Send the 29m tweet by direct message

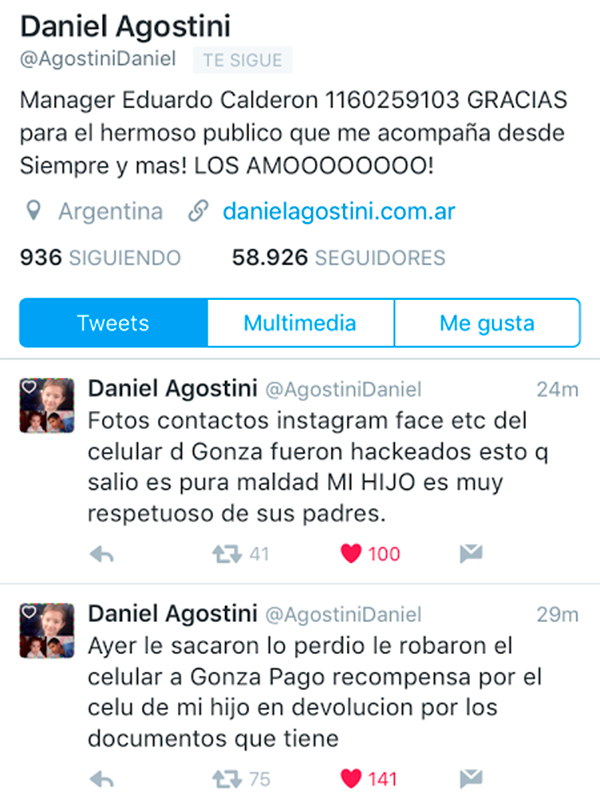tap(471, 779)
